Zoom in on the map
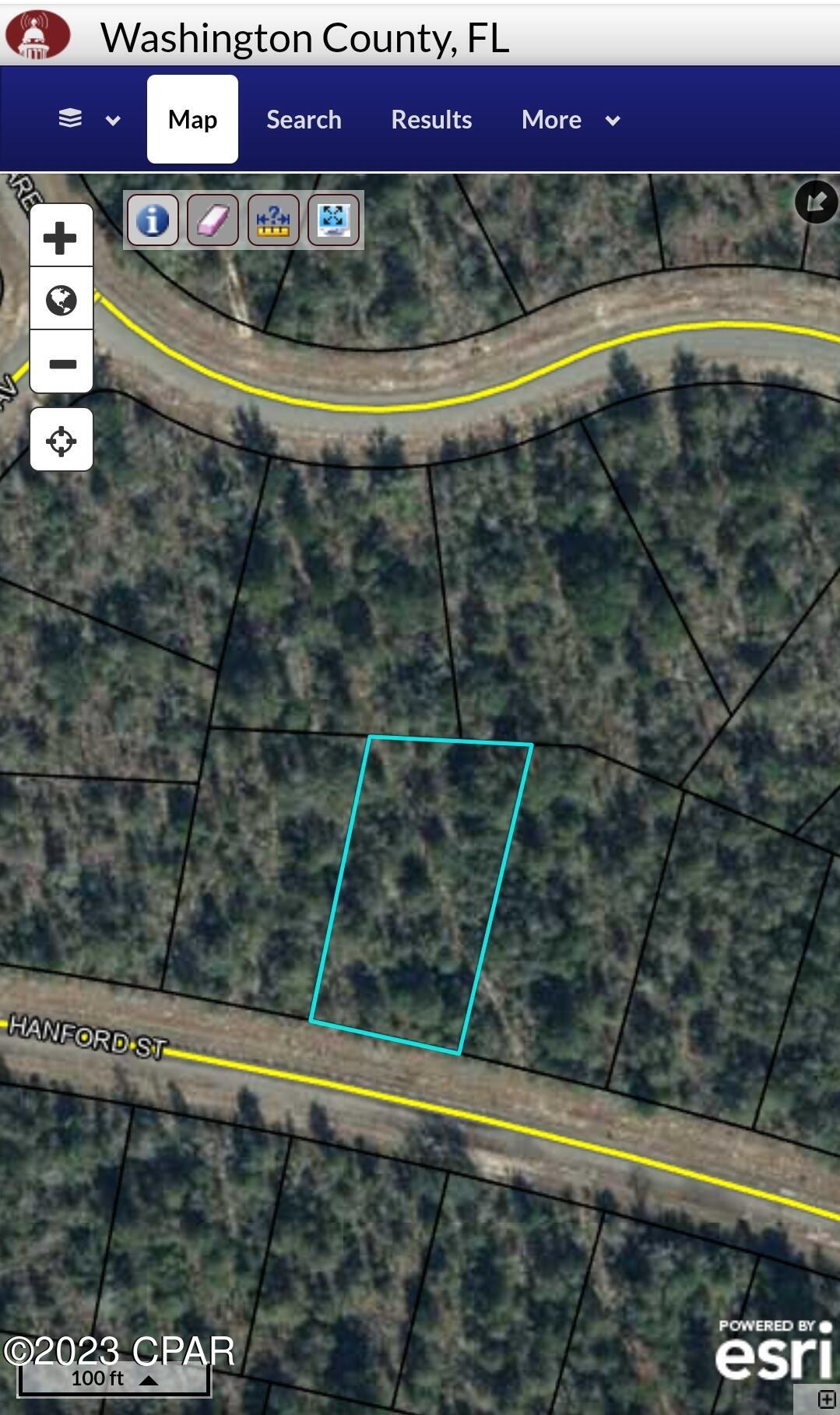This screenshot has height=1415, width=840. click(x=61, y=238)
